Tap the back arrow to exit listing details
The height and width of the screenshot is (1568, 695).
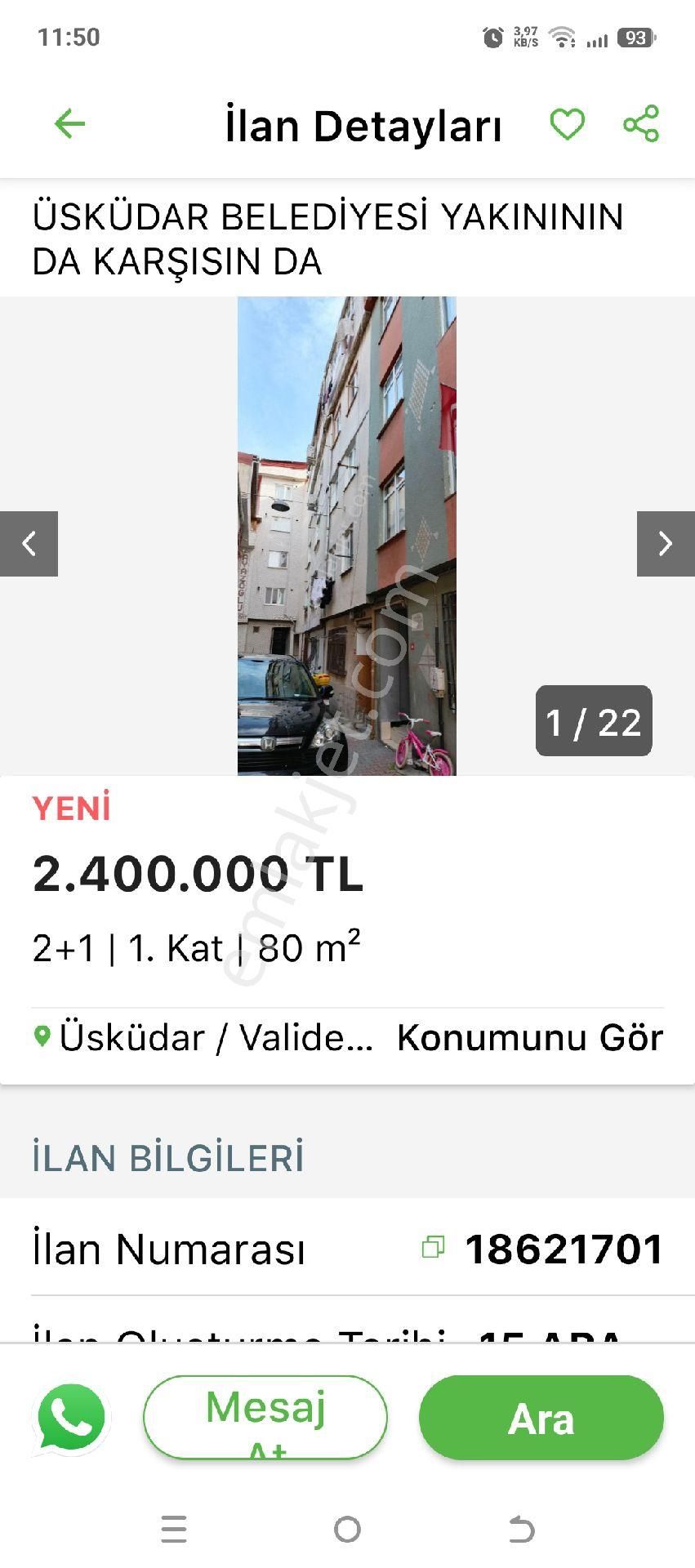pos(69,124)
